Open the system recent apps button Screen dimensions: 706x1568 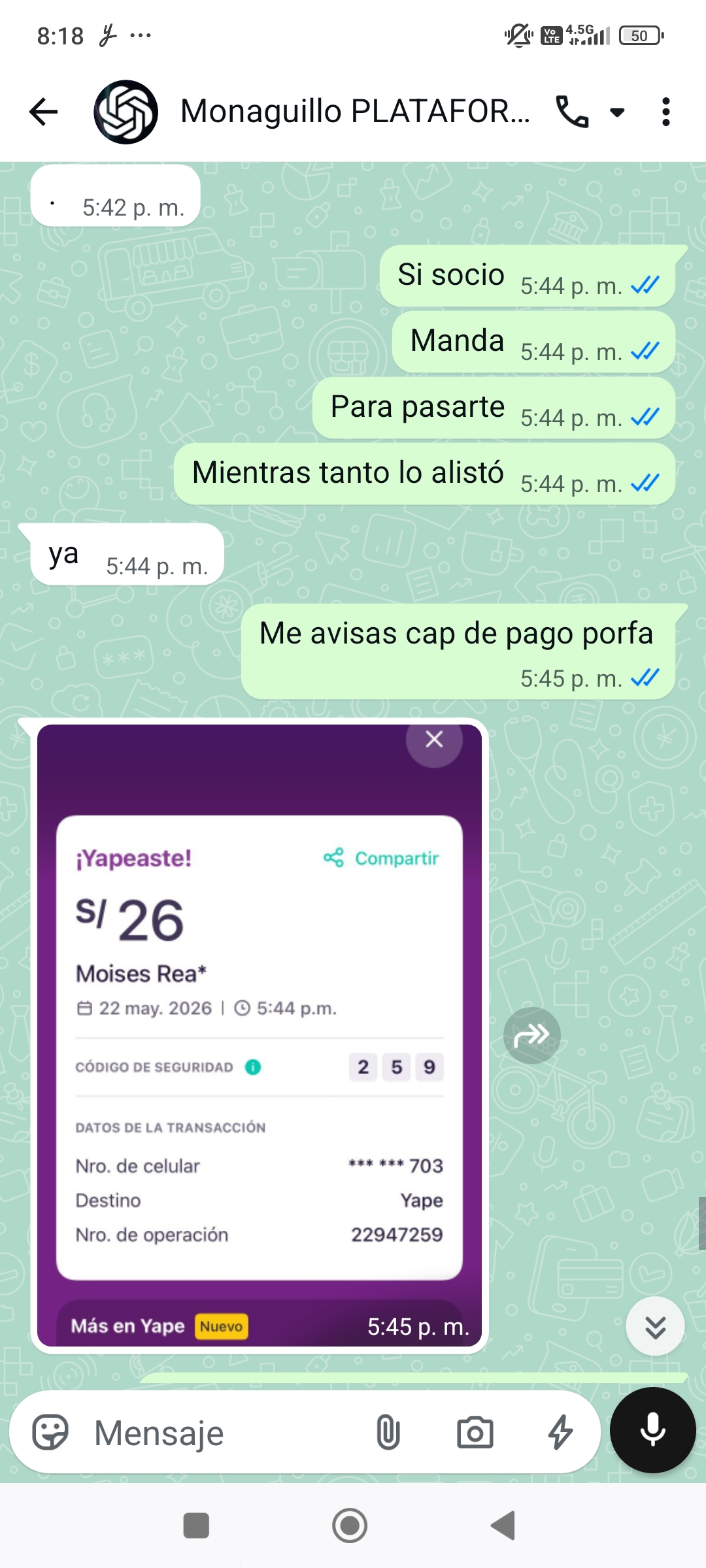coord(196,1526)
